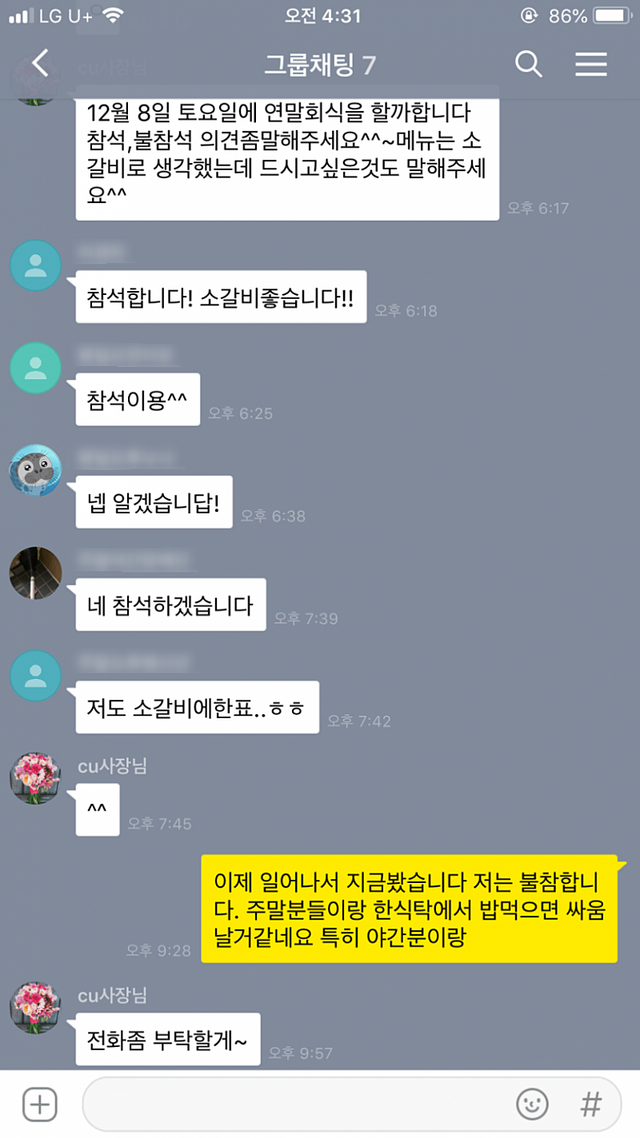Open cu사장님 profile picture beside '^^' message
Screen dimensions: 640x1138
click(x=36, y=779)
